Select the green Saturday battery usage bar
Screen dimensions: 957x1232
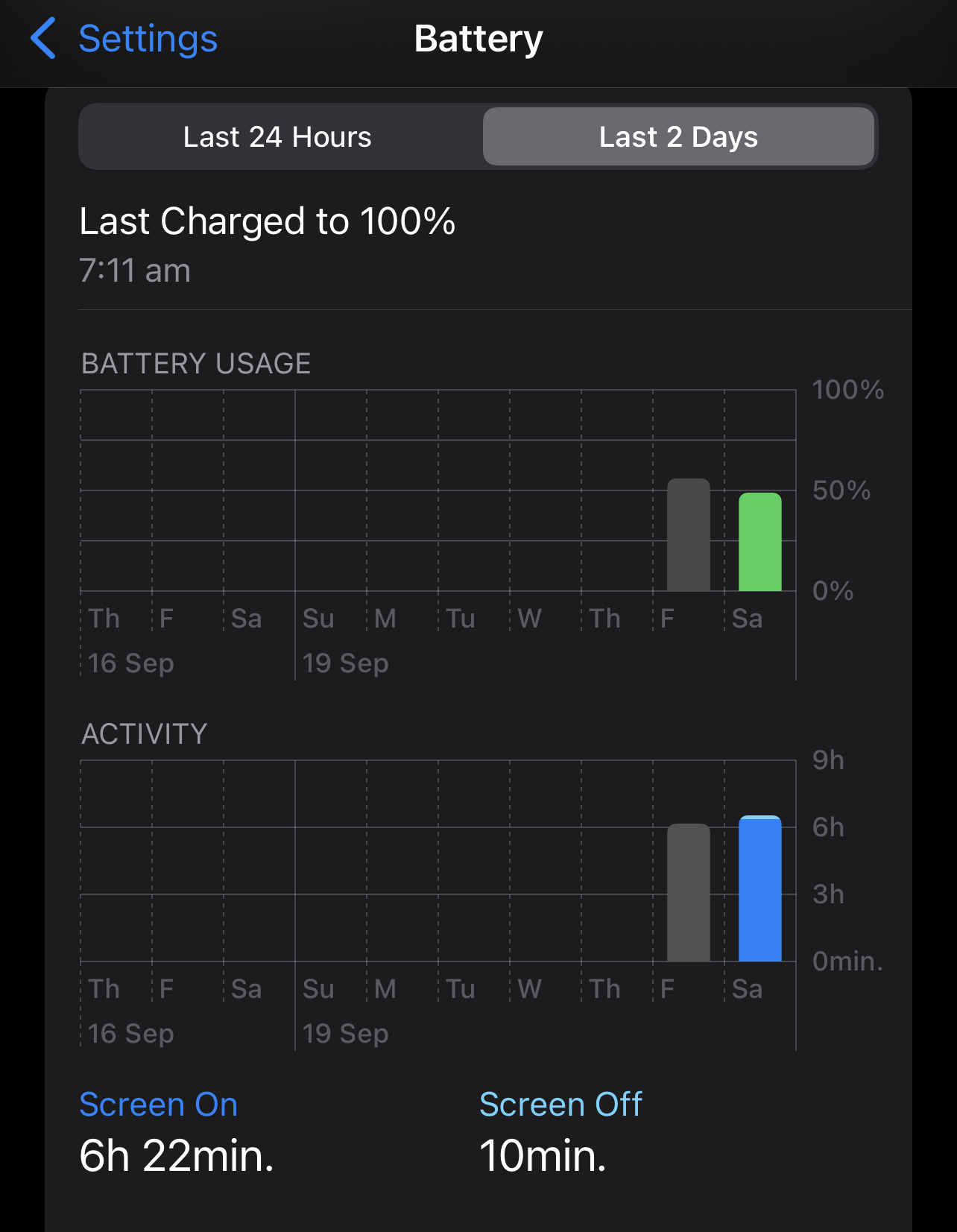[x=759, y=543]
